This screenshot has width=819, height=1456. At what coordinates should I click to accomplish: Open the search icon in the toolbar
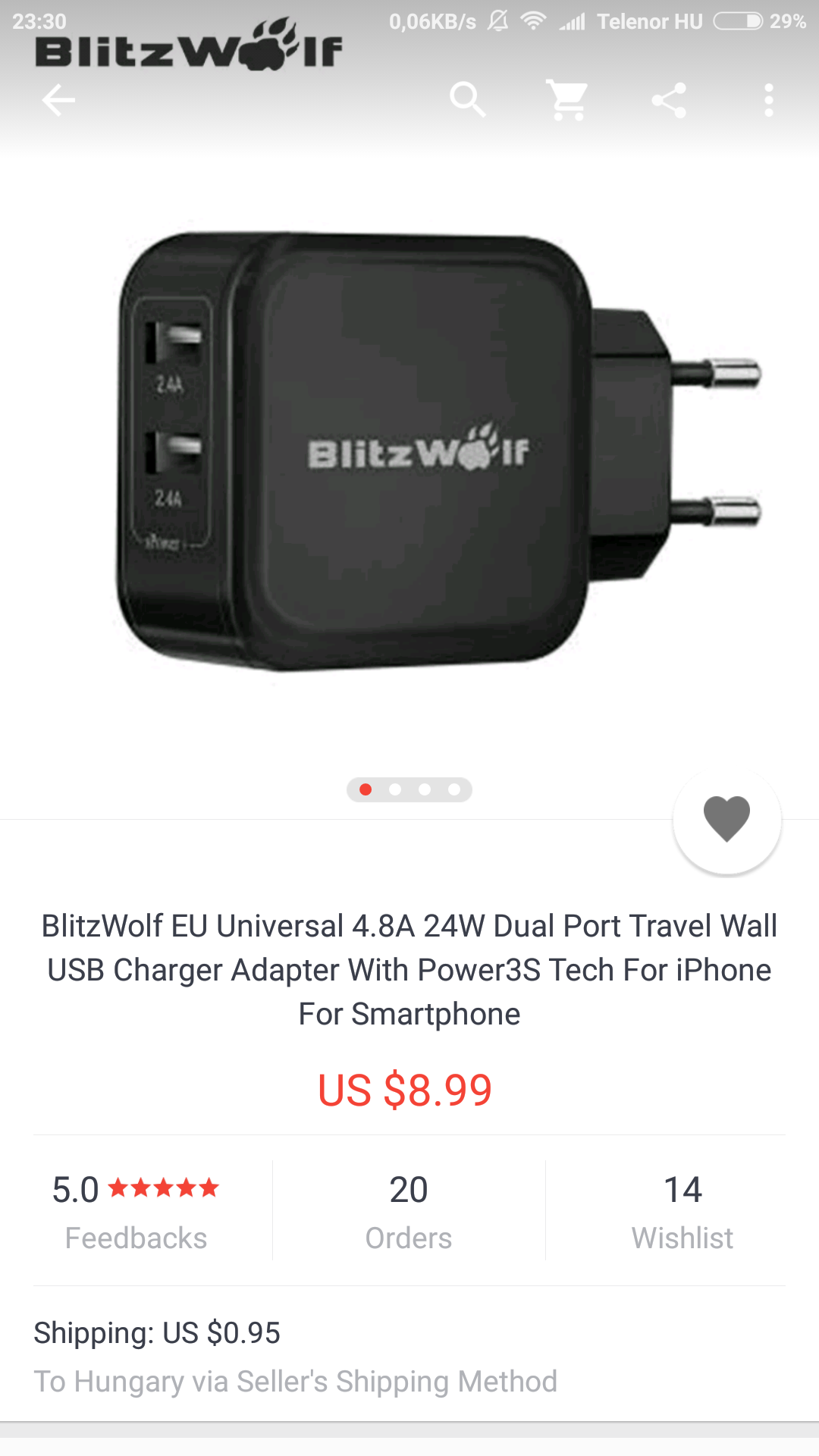[x=468, y=100]
